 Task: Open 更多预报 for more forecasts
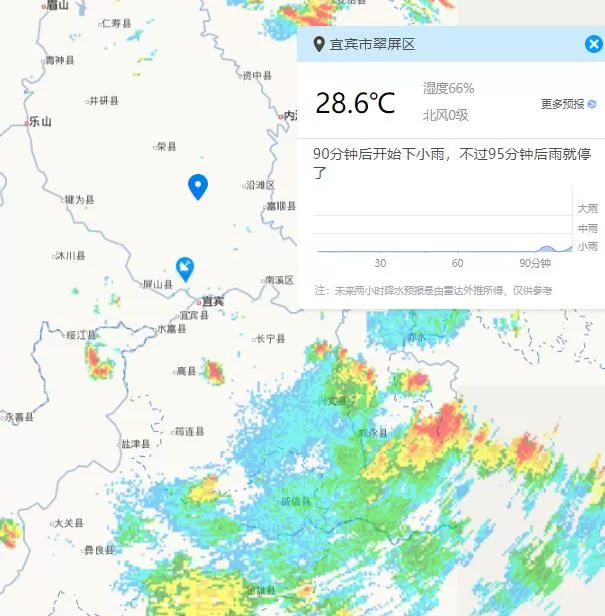click(x=567, y=104)
